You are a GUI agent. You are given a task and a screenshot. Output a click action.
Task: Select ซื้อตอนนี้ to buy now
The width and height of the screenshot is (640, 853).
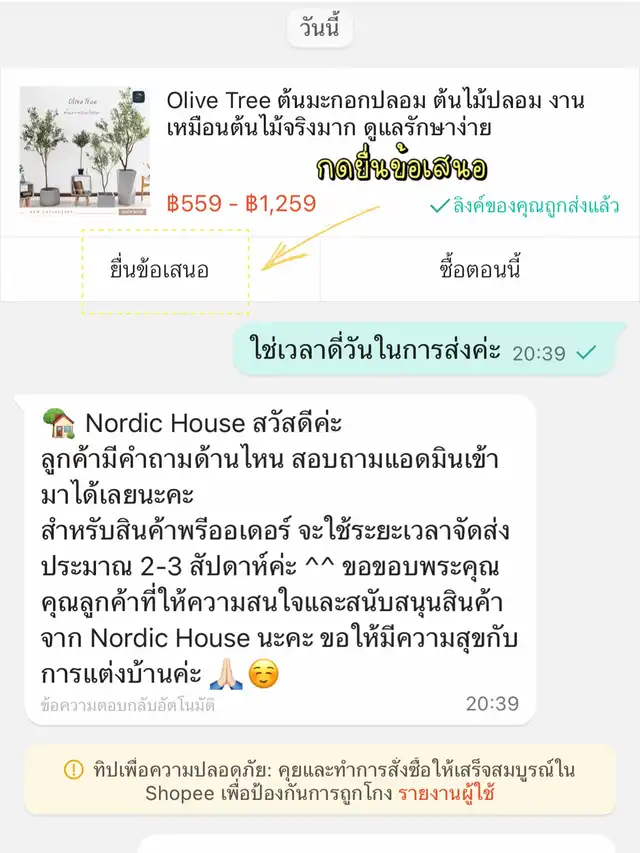[480, 270]
